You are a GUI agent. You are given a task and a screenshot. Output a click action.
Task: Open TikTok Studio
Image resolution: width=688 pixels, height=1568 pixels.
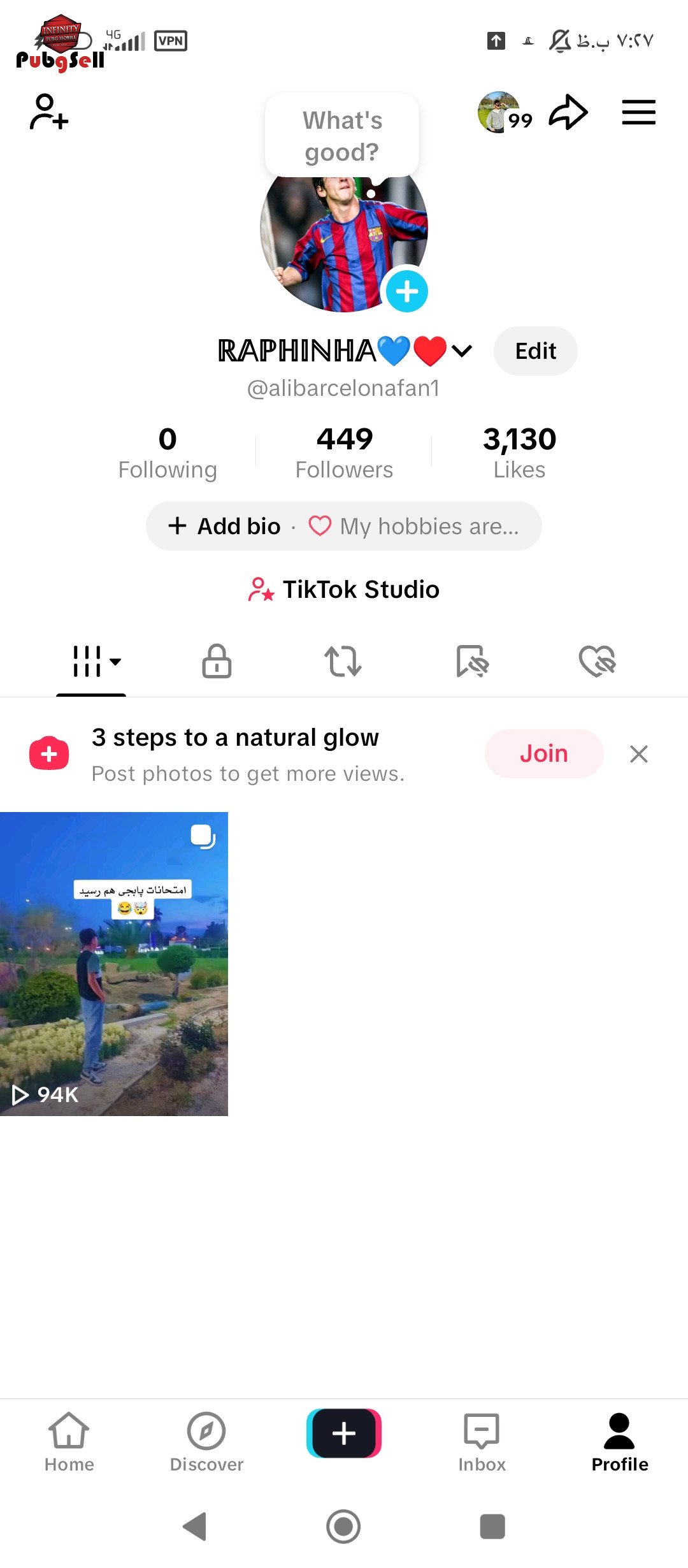[x=344, y=590]
